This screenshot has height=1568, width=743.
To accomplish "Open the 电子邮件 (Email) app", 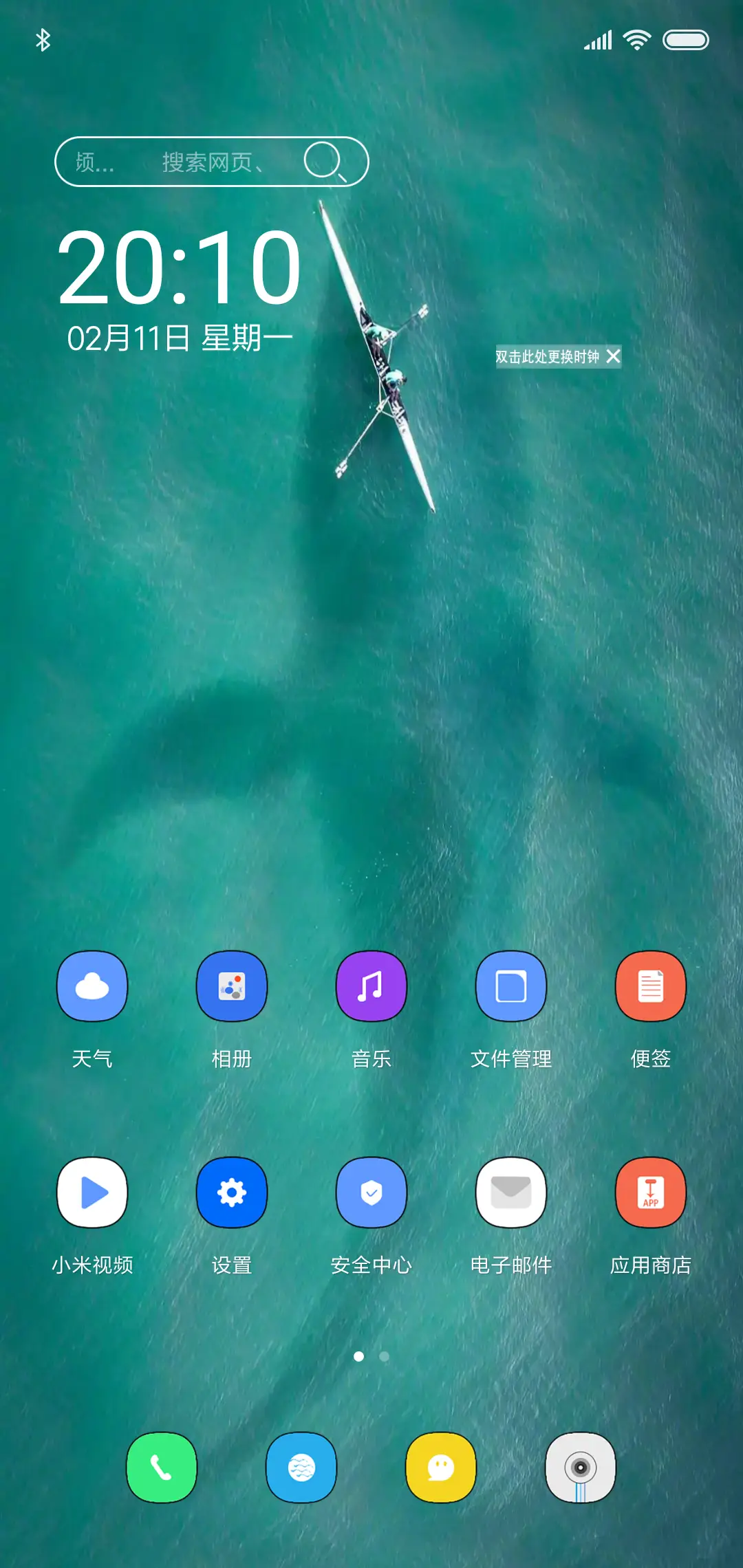I will [x=510, y=1193].
